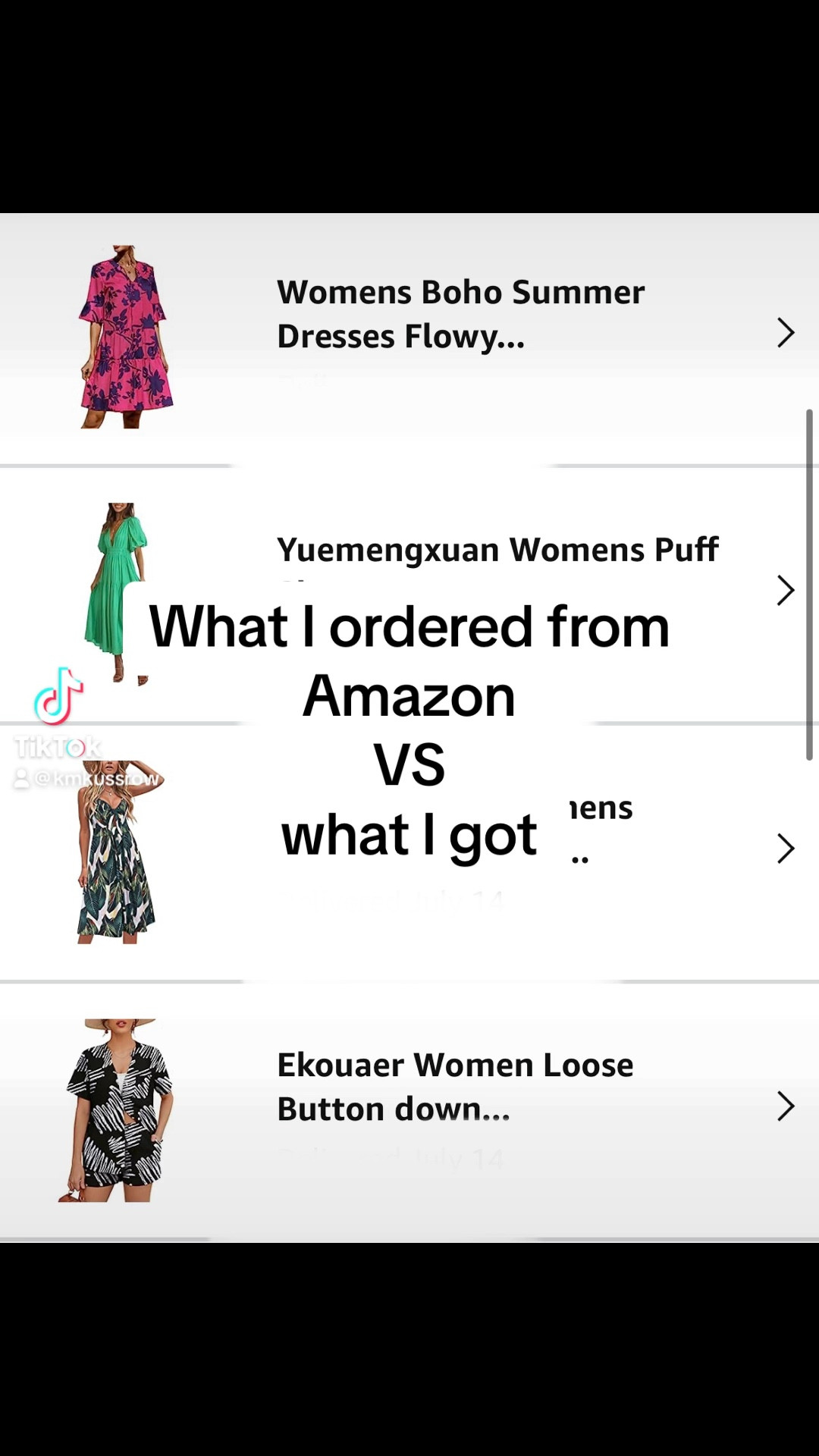Select the Yuemengxuan Womens Puff title
This screenshot has height=1456, width=819.
coord(498,548)
